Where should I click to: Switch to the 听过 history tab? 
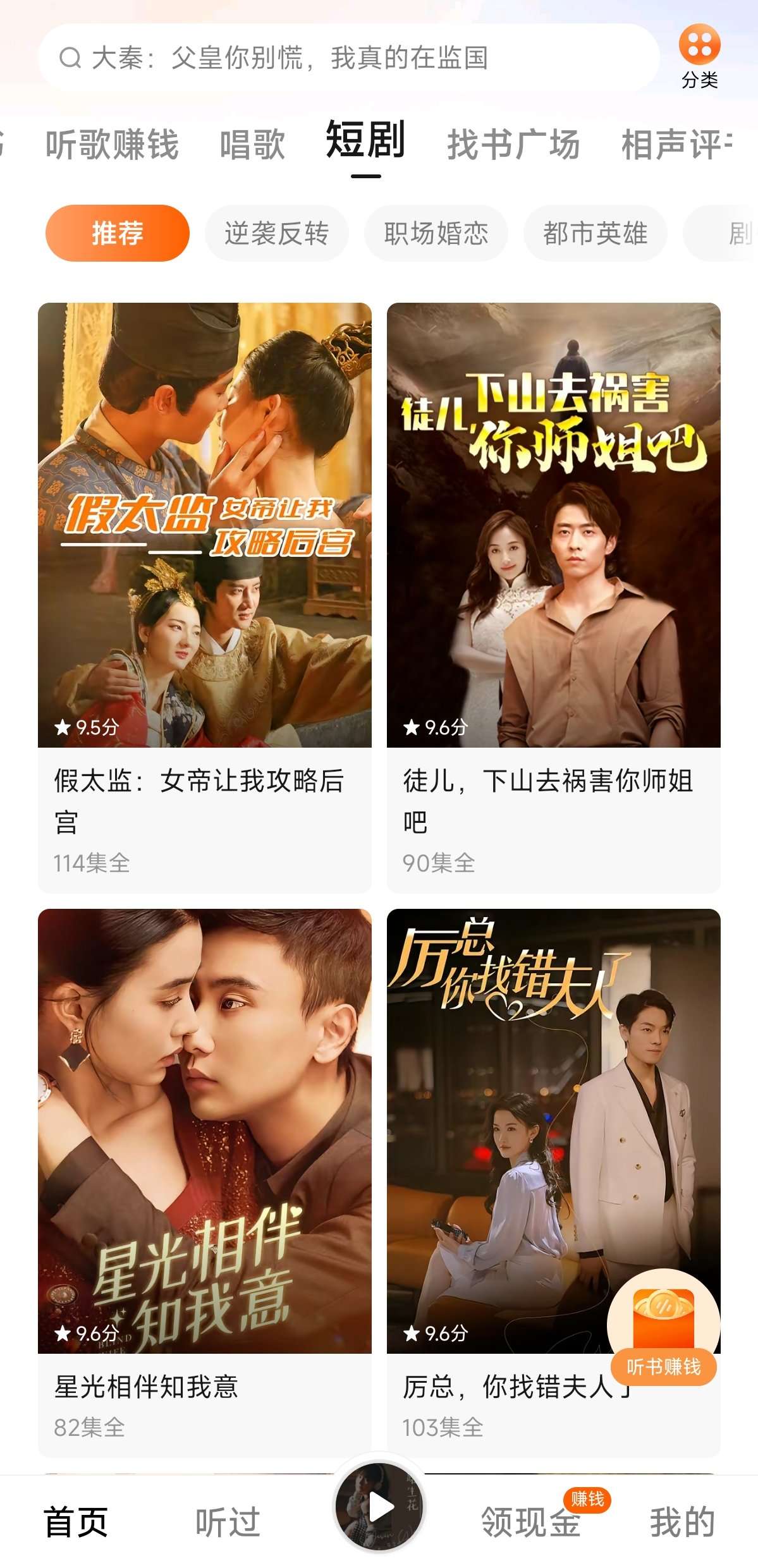pyautogui.click(x=228, y=1522)
